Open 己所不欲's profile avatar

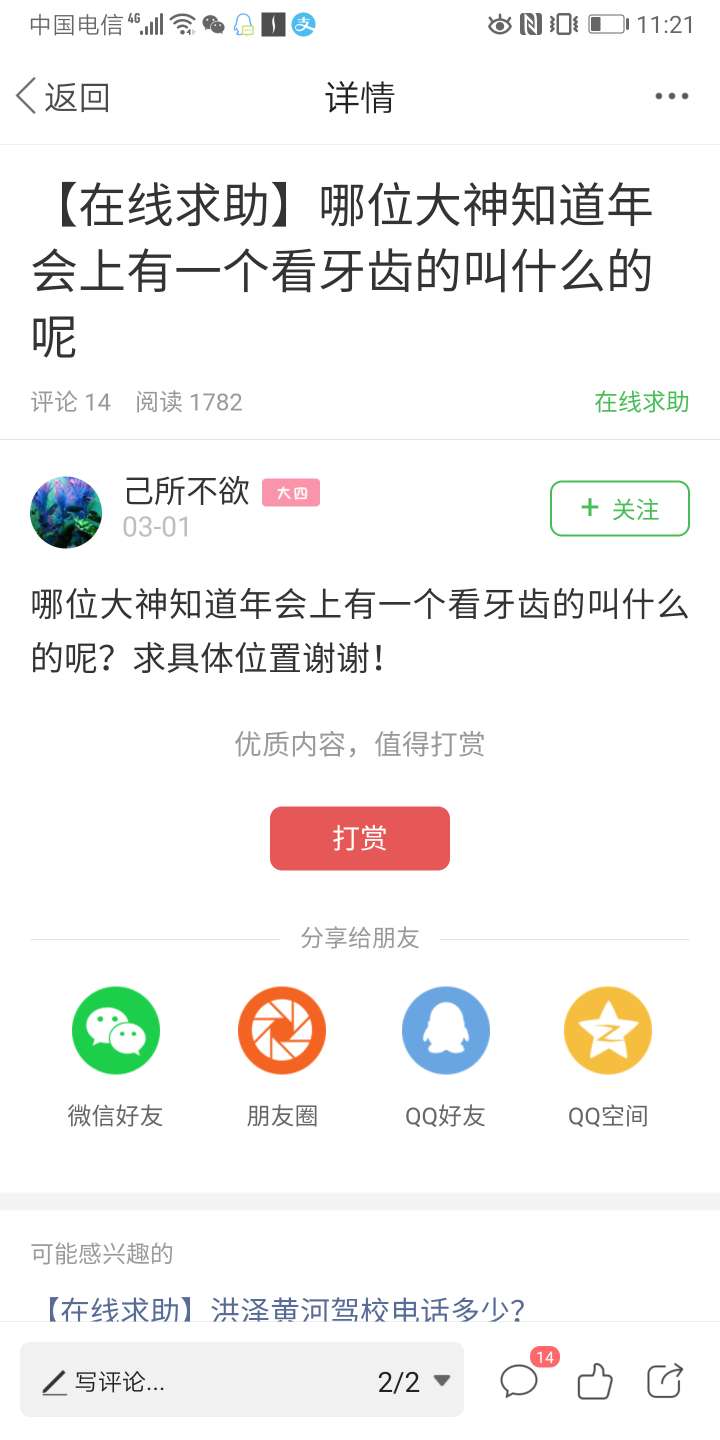point(66,512)
